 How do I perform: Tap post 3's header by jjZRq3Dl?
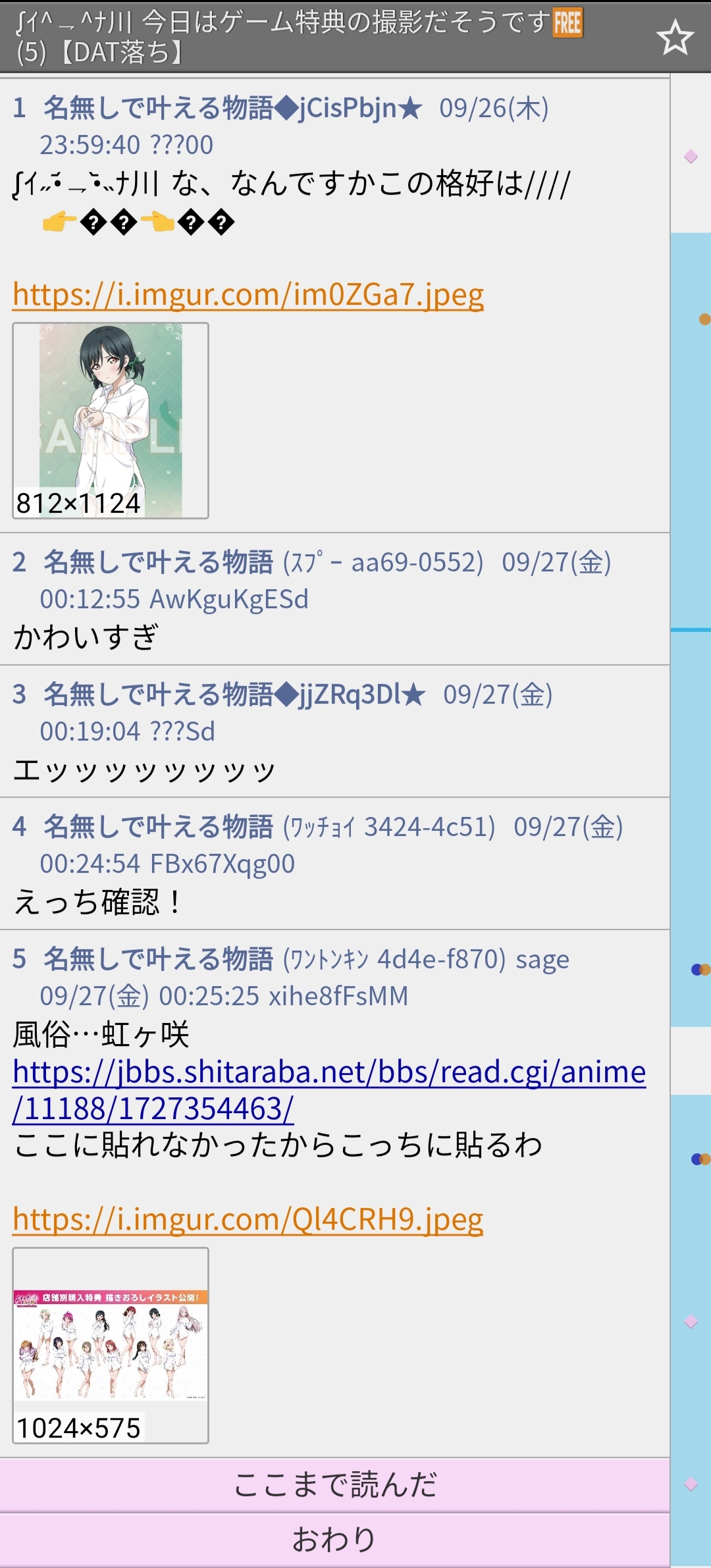click(282, 713)
